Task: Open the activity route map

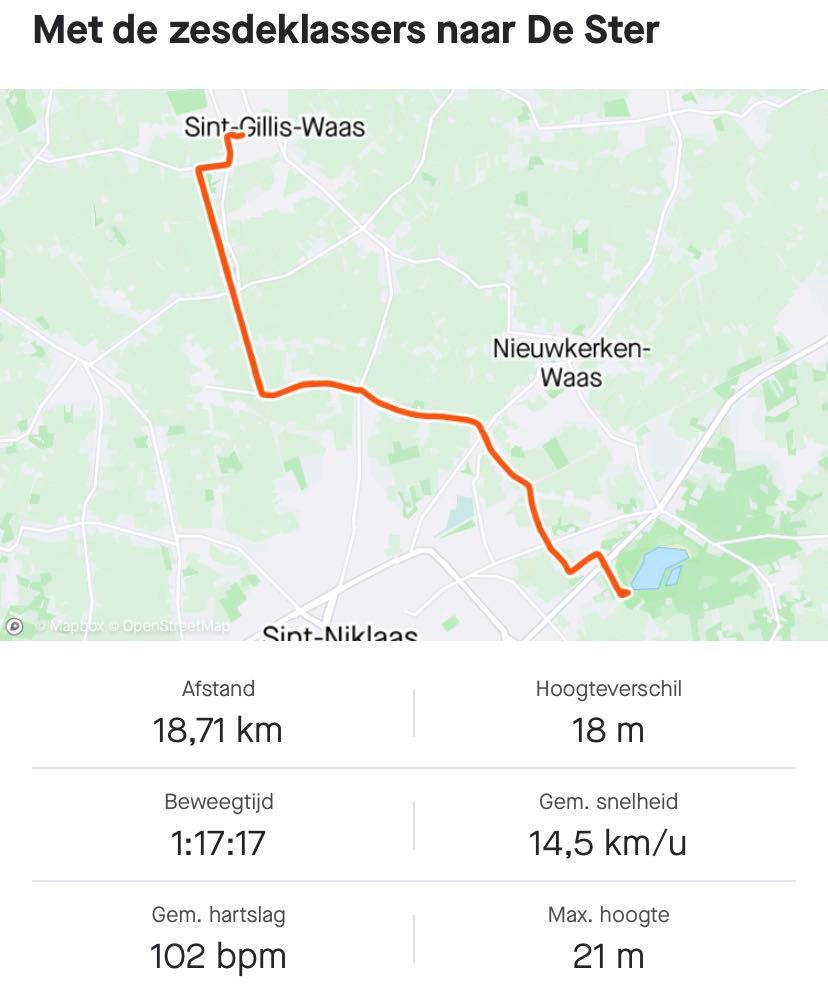Action: (x=414, y=364)
